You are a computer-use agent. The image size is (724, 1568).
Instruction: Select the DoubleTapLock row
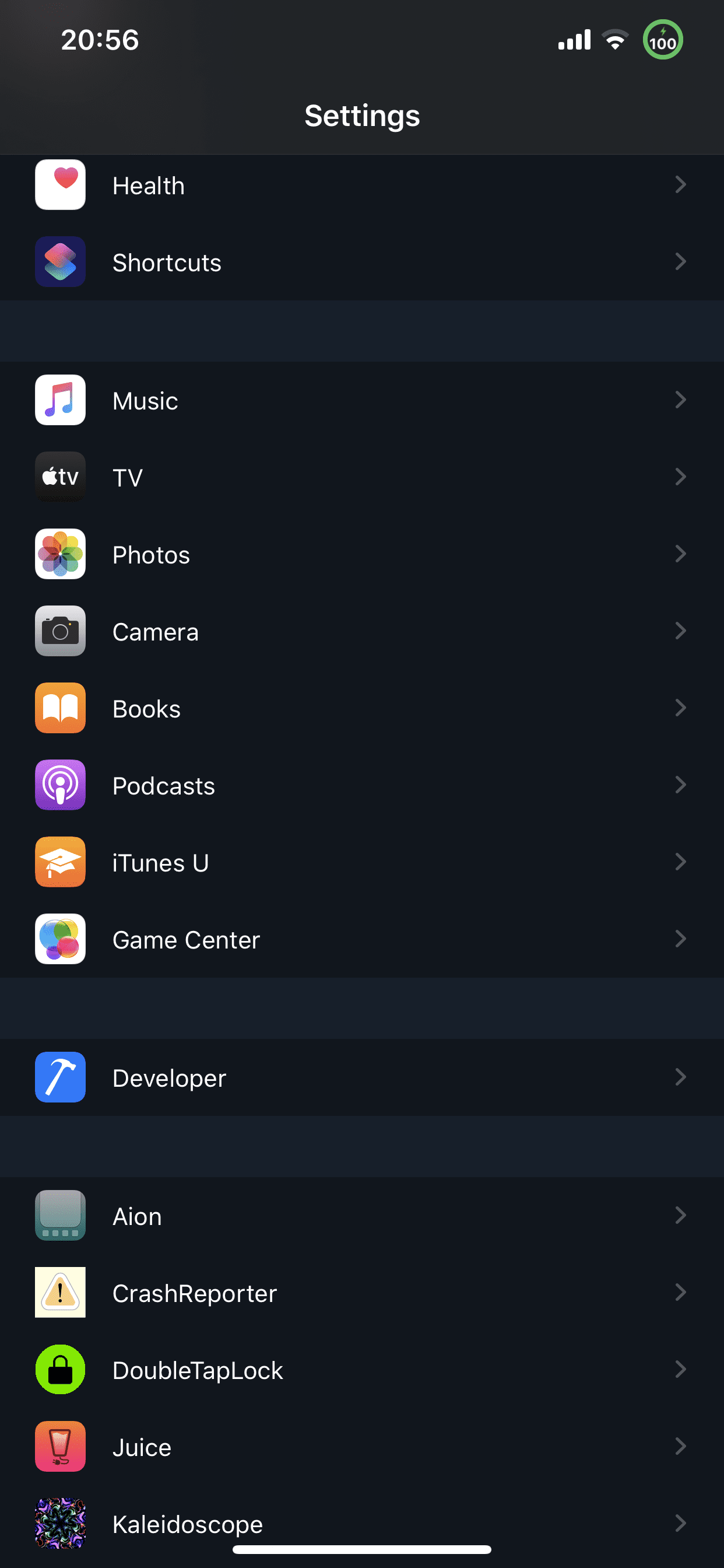pyautogui.click(x=362, y=1370)
